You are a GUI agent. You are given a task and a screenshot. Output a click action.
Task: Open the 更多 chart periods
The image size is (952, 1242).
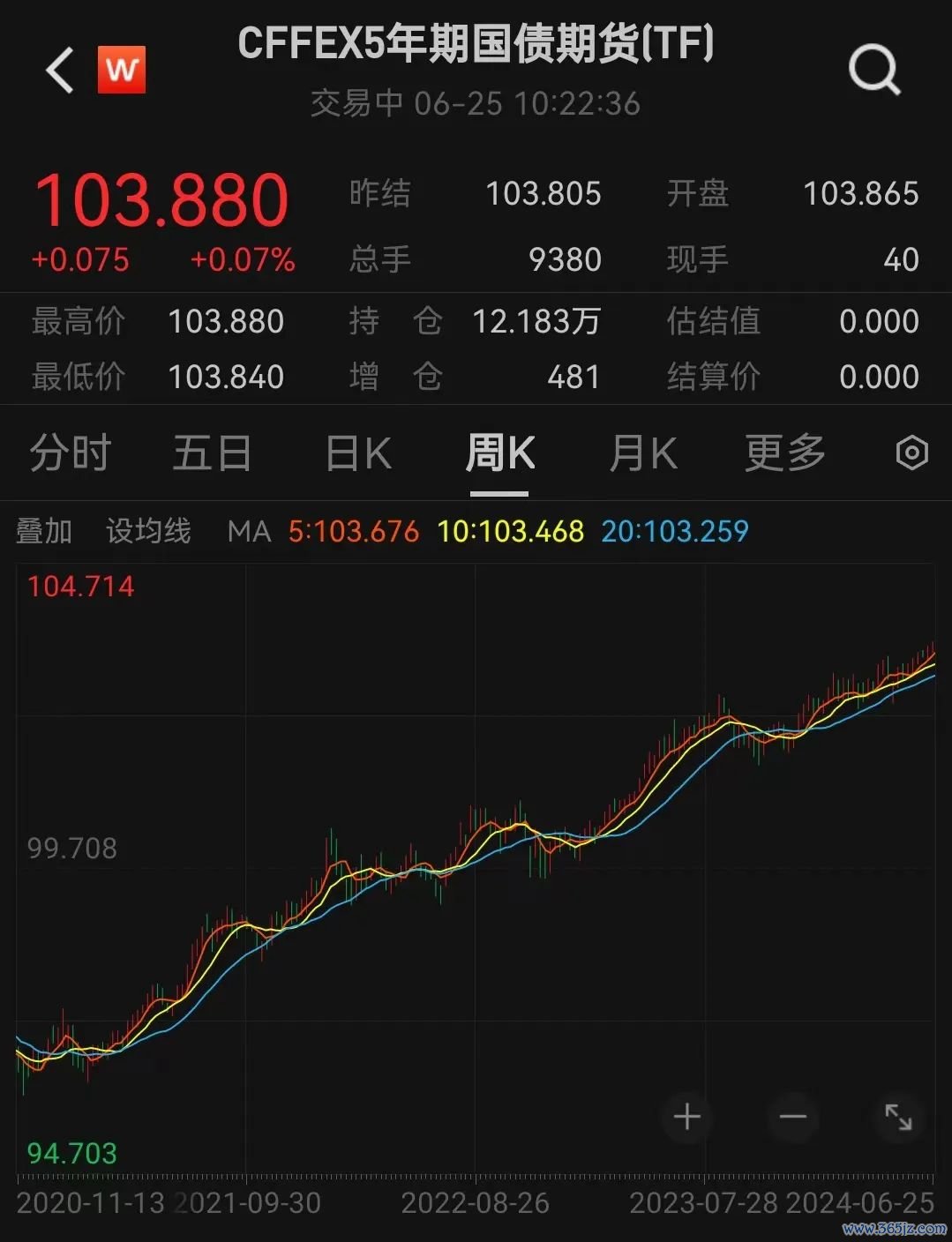tap(784, 453)
